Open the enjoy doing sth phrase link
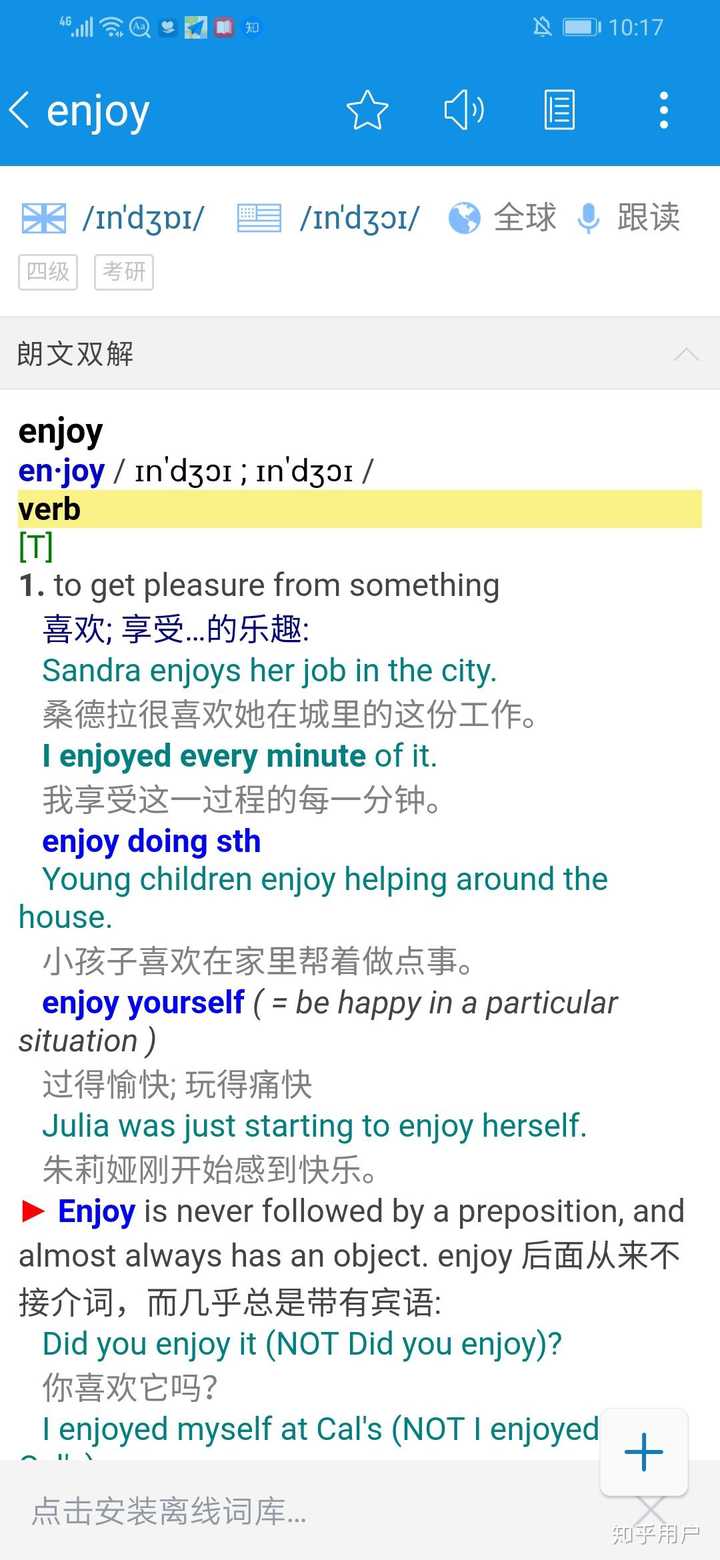The width and height of the screenshot is (720, 1560). [x=150, y=841]
